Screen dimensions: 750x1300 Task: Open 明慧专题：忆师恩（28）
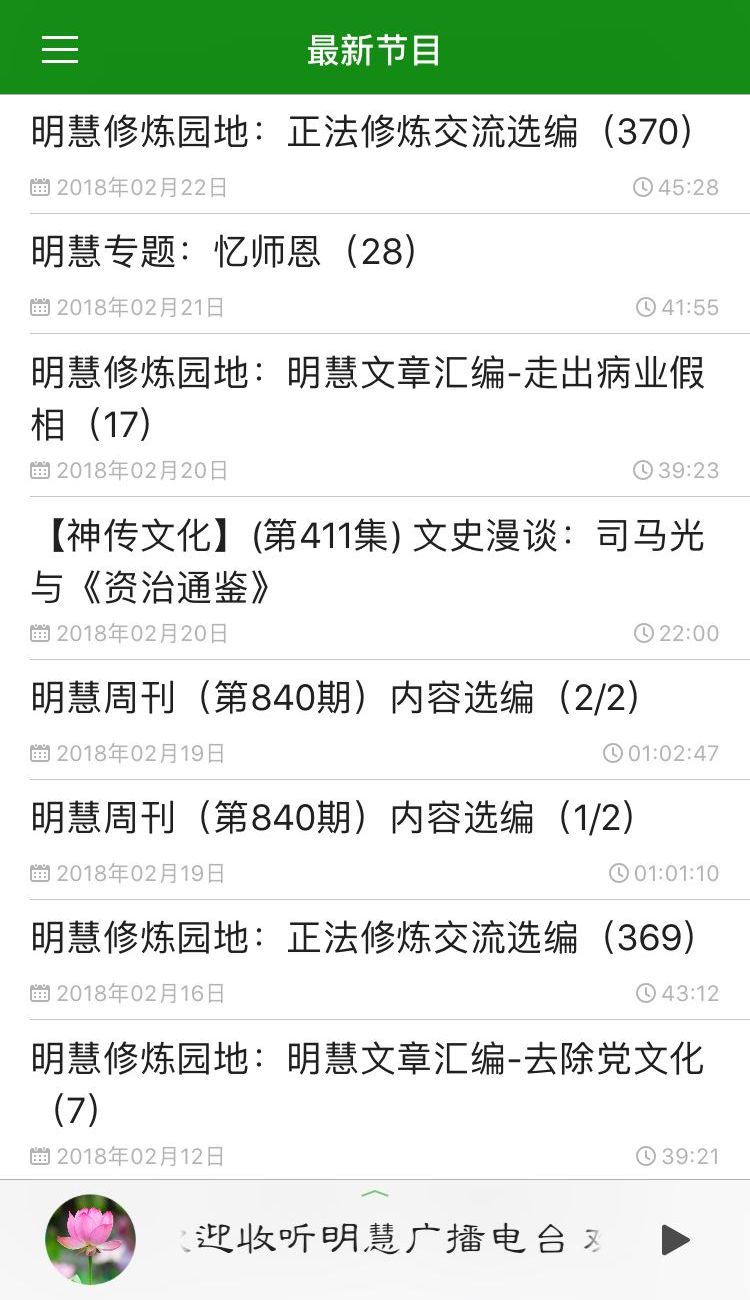224,253
